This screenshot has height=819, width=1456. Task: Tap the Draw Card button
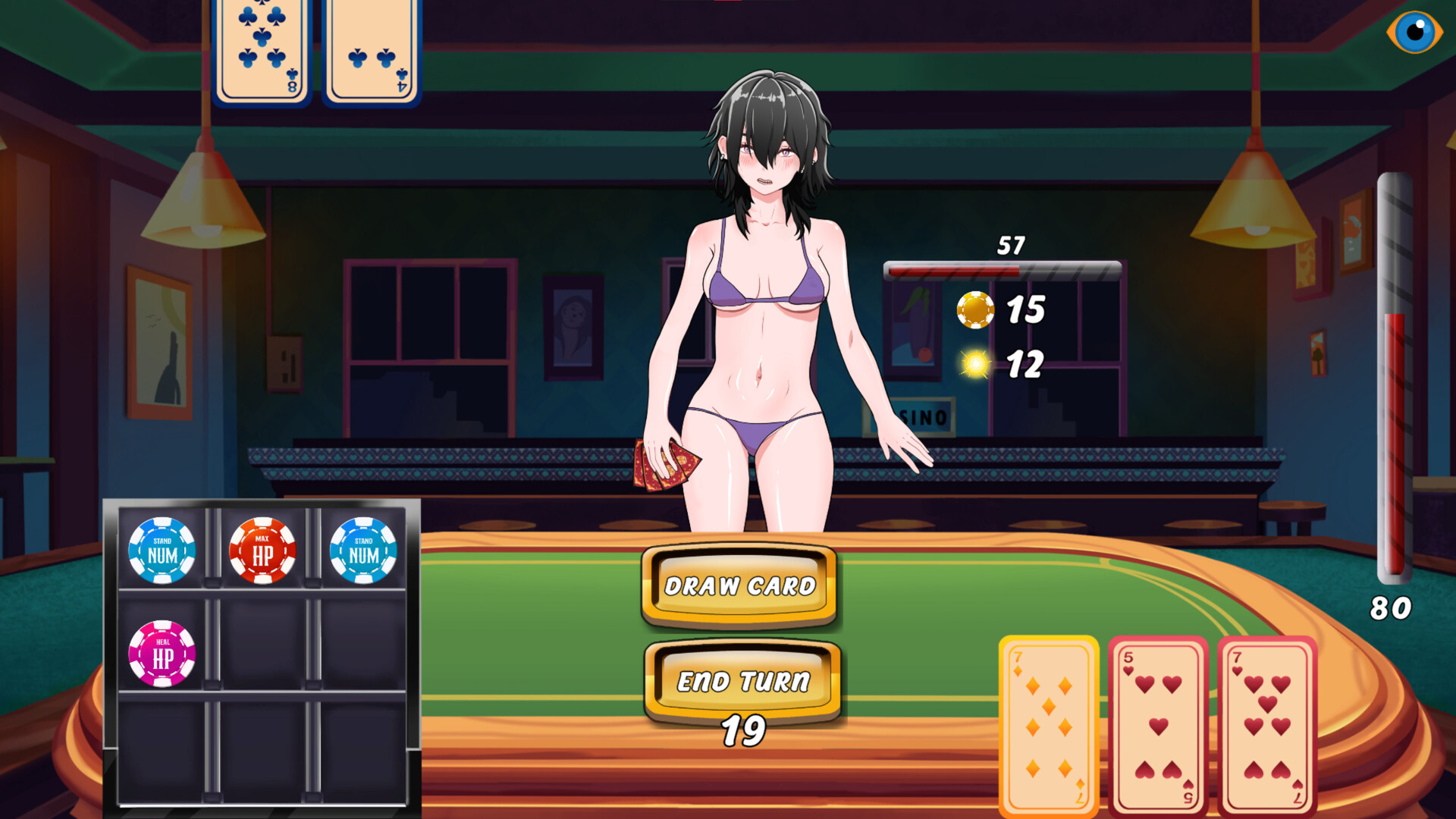(x=739, y=585)
